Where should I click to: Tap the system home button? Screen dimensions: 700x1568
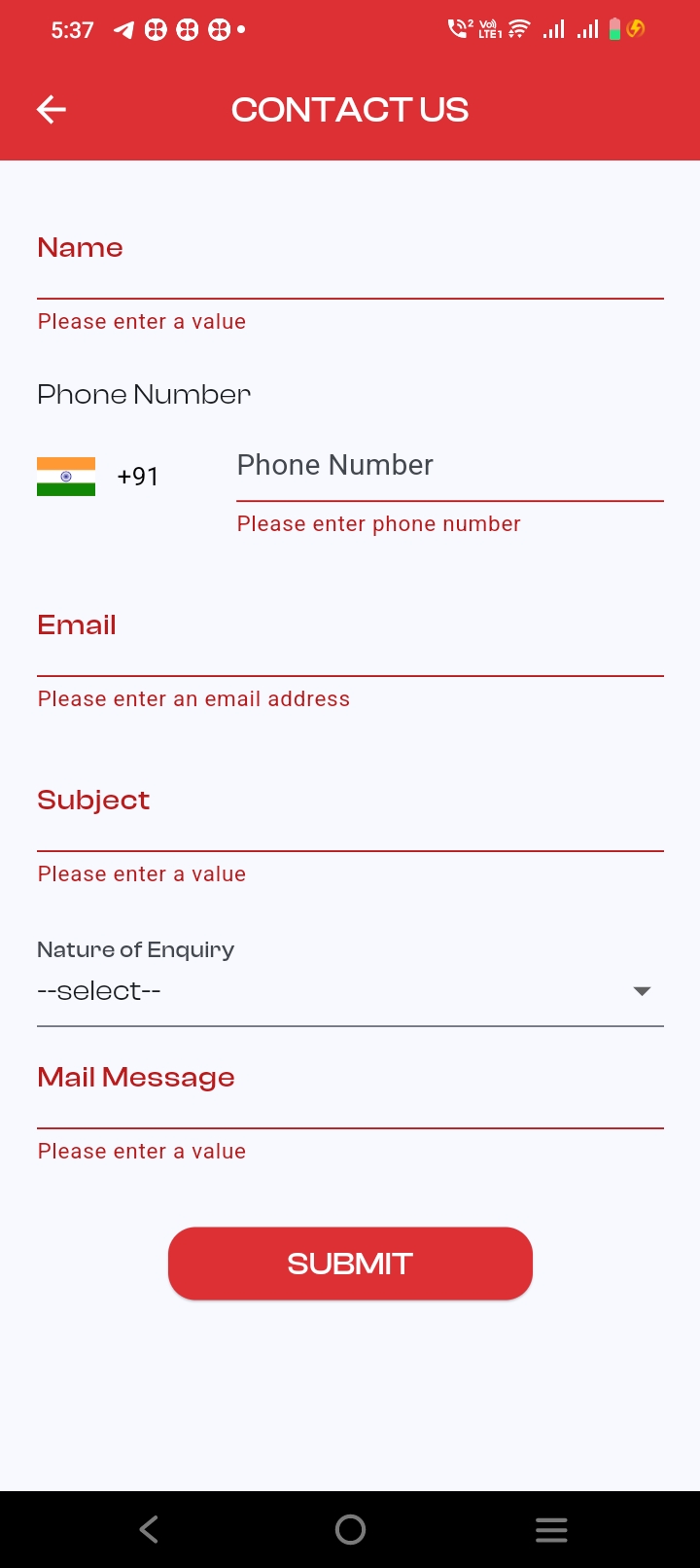(x=350, y=1530)
